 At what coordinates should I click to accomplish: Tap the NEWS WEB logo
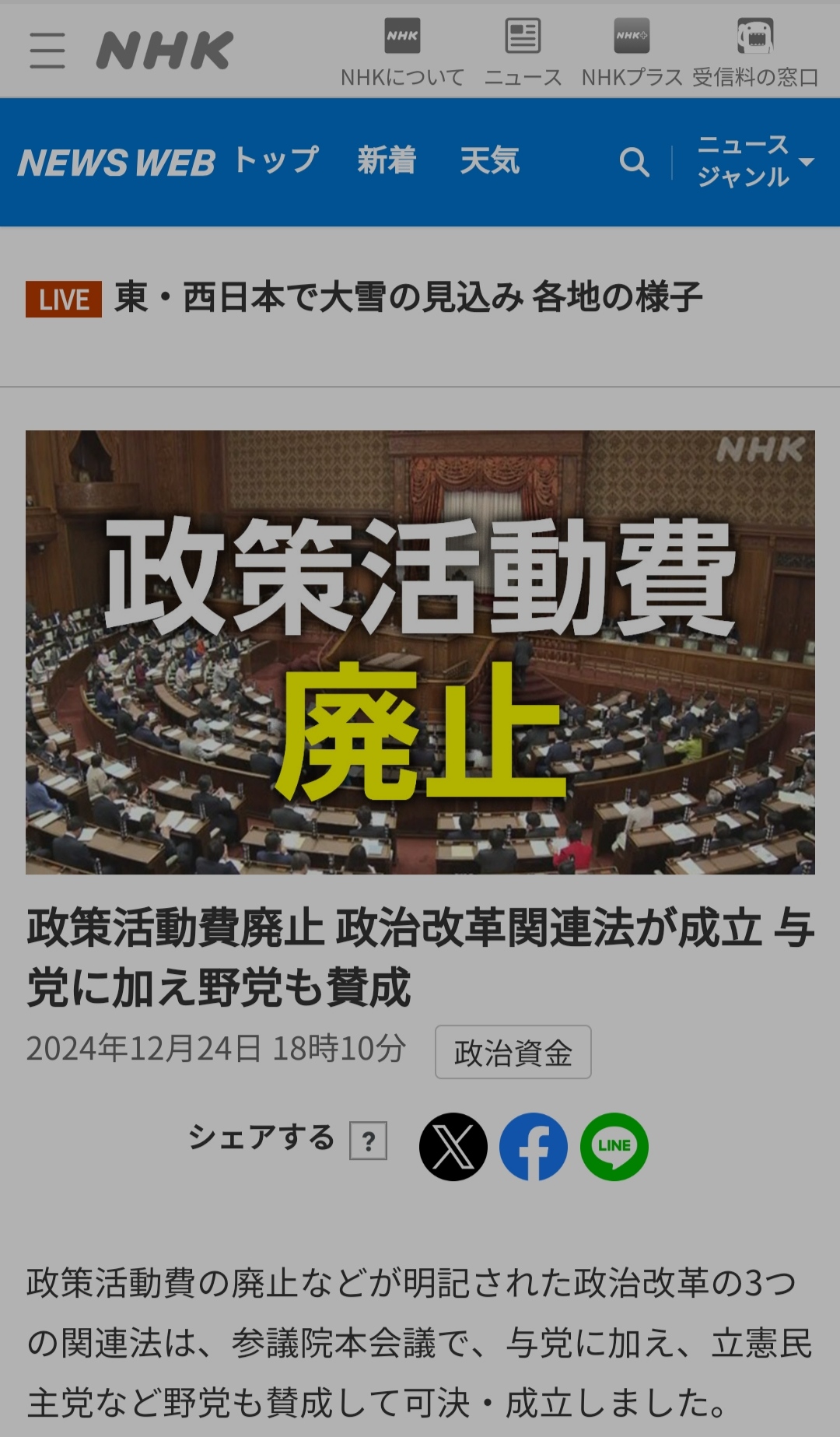(x=117, y=163)
